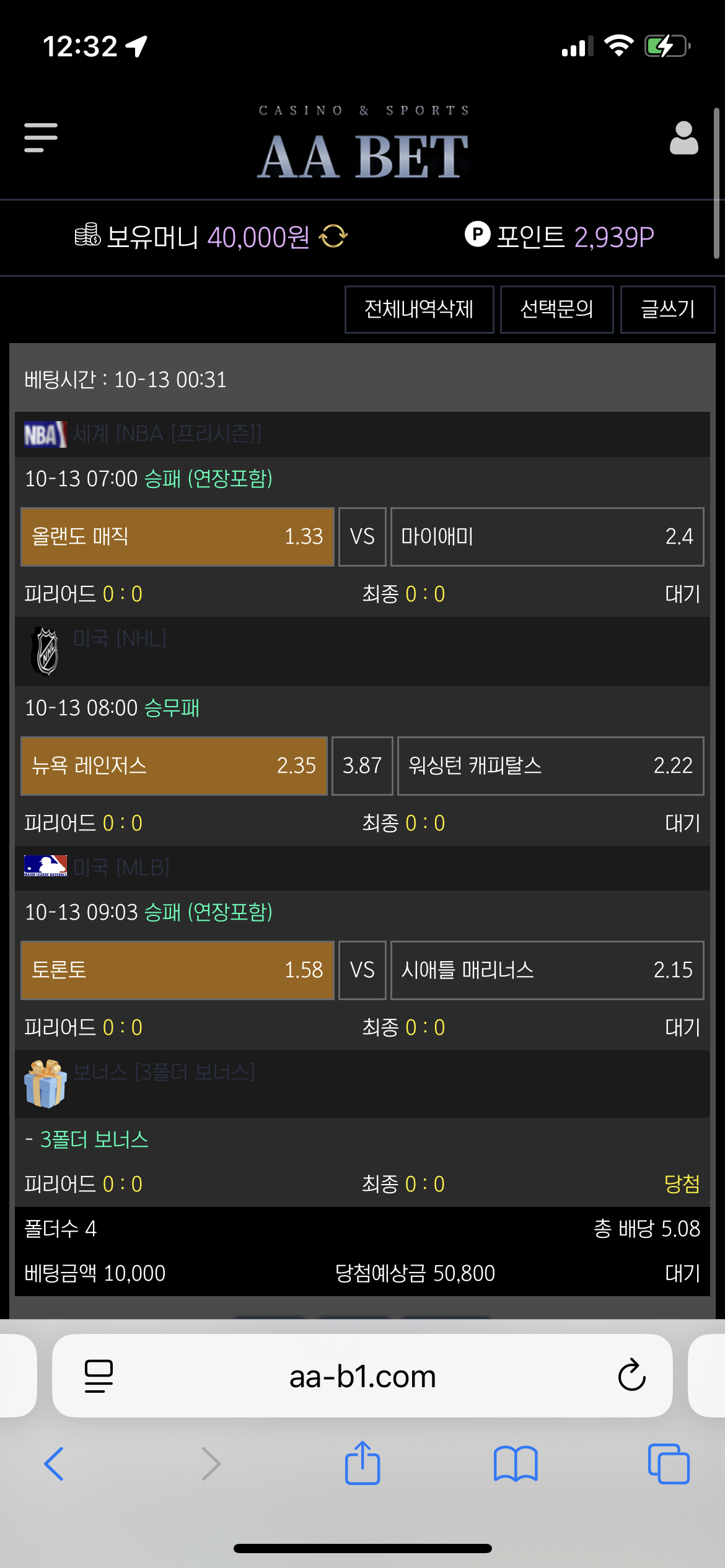This screenshot has height=1568, width=725.
Task: Open the user profile icon
Action: pos(683,137)
